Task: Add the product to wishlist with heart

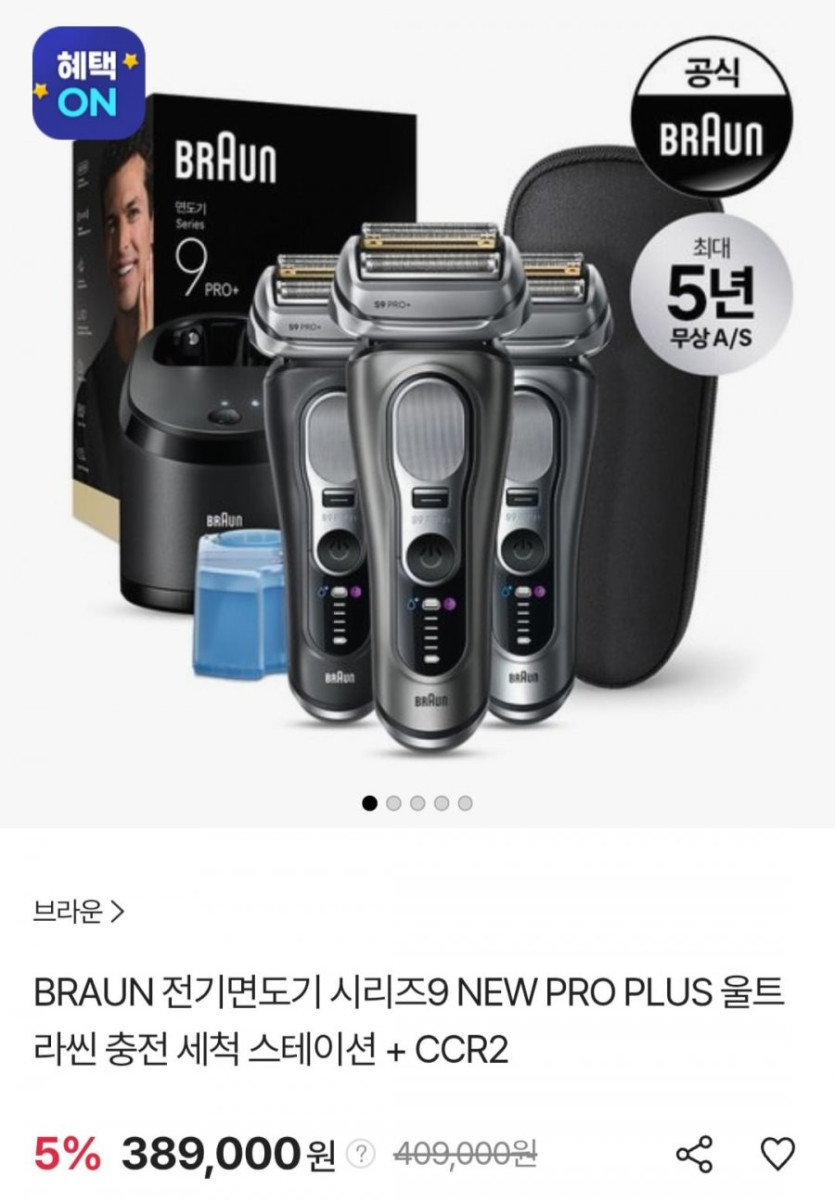Action: pos(777,1154)
